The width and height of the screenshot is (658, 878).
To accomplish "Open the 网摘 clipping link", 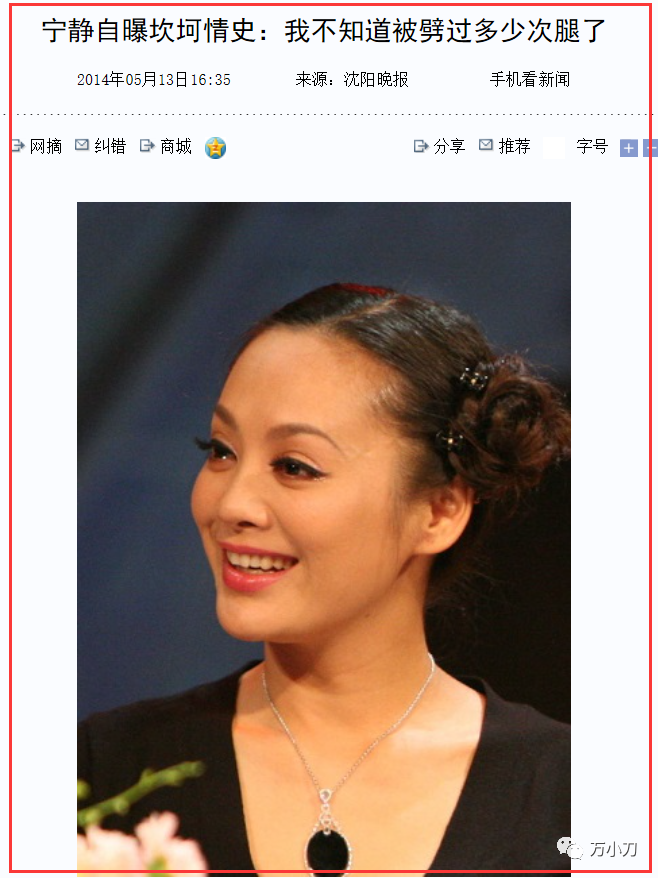I will pyautogui.click(x=45, y=147).
